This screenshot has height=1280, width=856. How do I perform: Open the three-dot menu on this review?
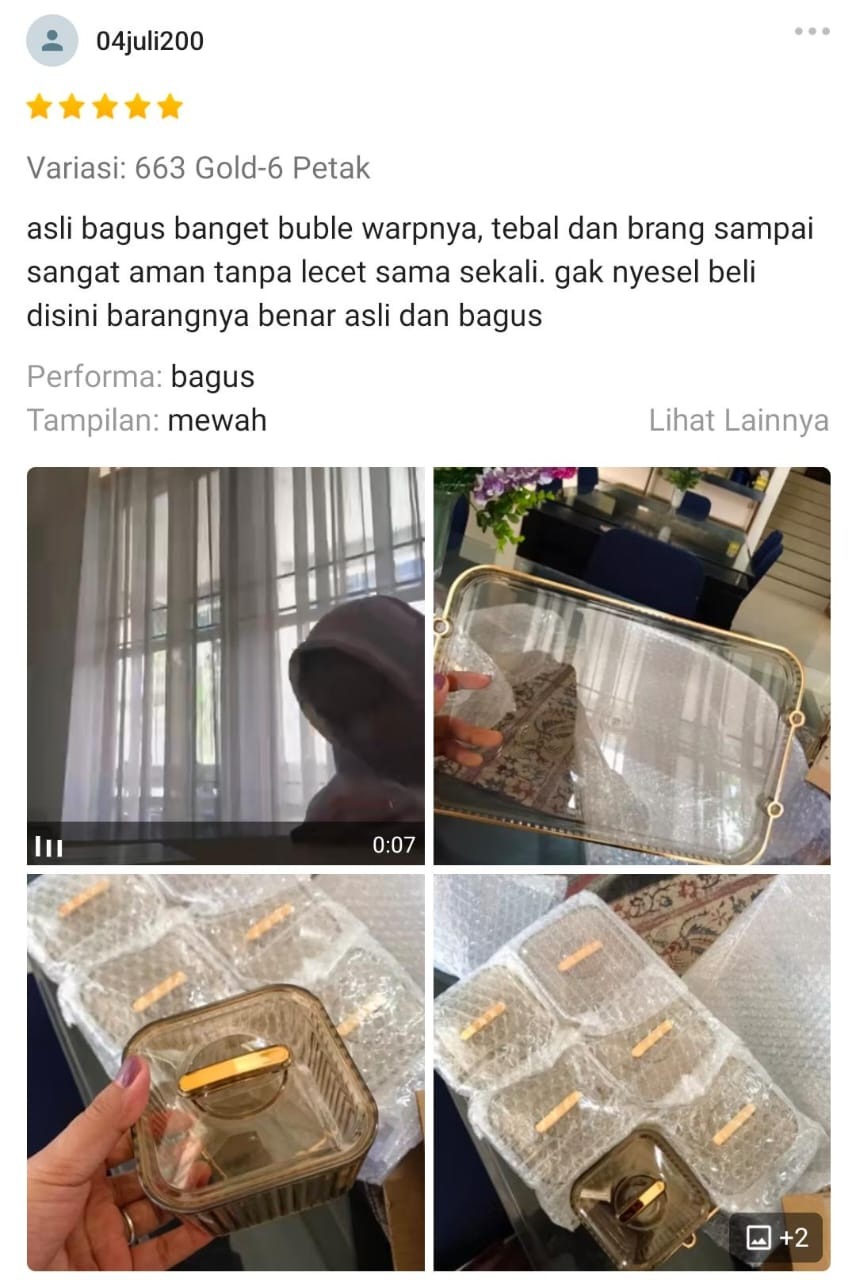812,32
